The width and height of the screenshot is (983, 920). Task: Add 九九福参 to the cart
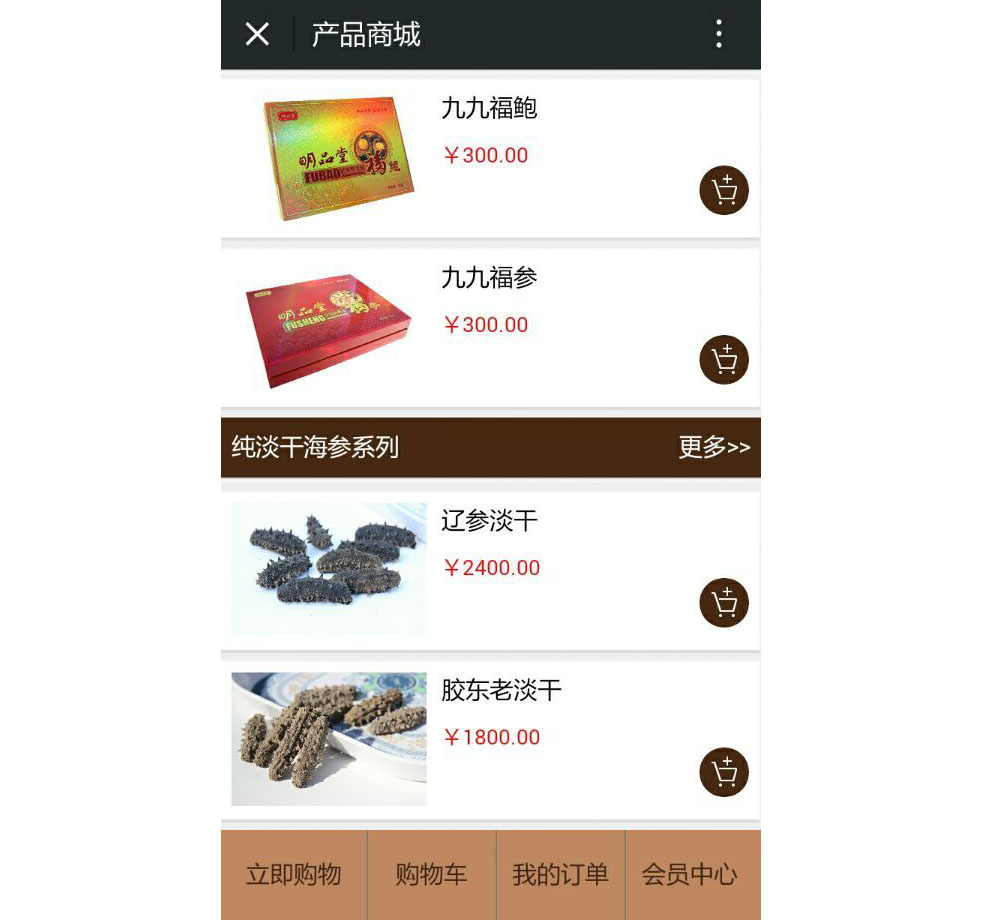[x=724, y=360]
